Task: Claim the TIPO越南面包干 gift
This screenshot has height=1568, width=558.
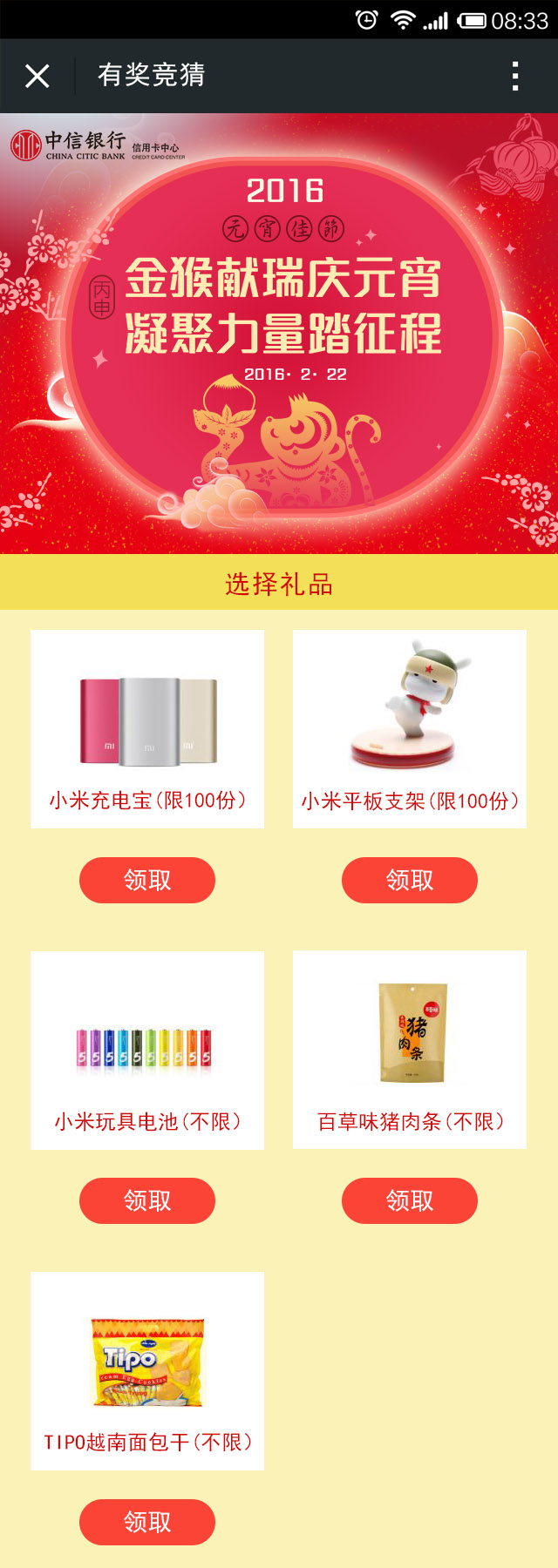Action: 147,1522
